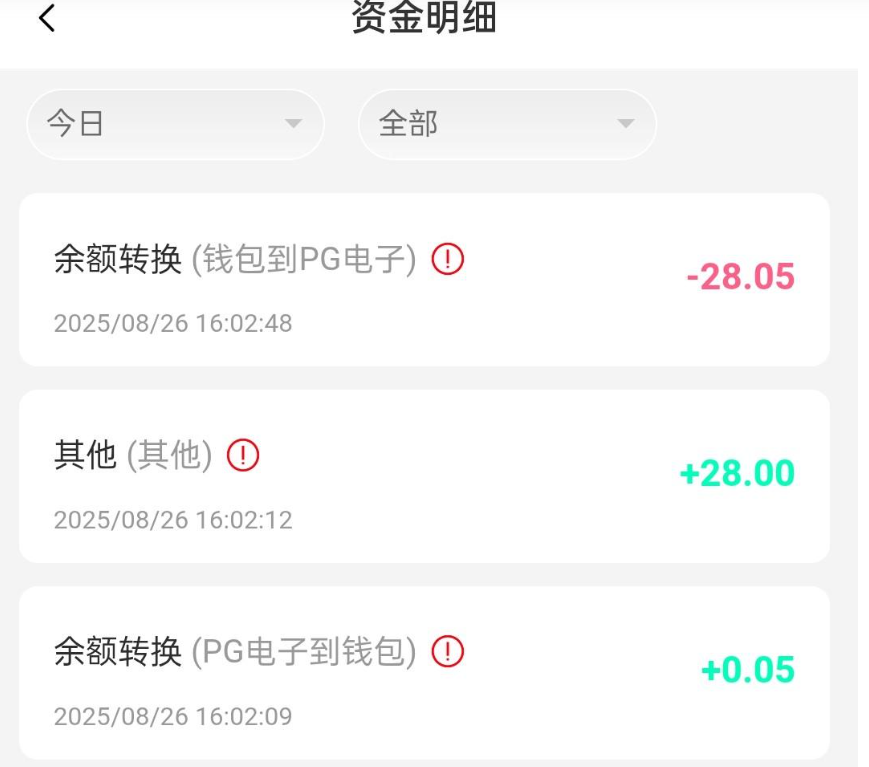The image size is (869, 767).
Task: Tap info icon beside 钱包到PG电子
Action: tap(448, 260)
